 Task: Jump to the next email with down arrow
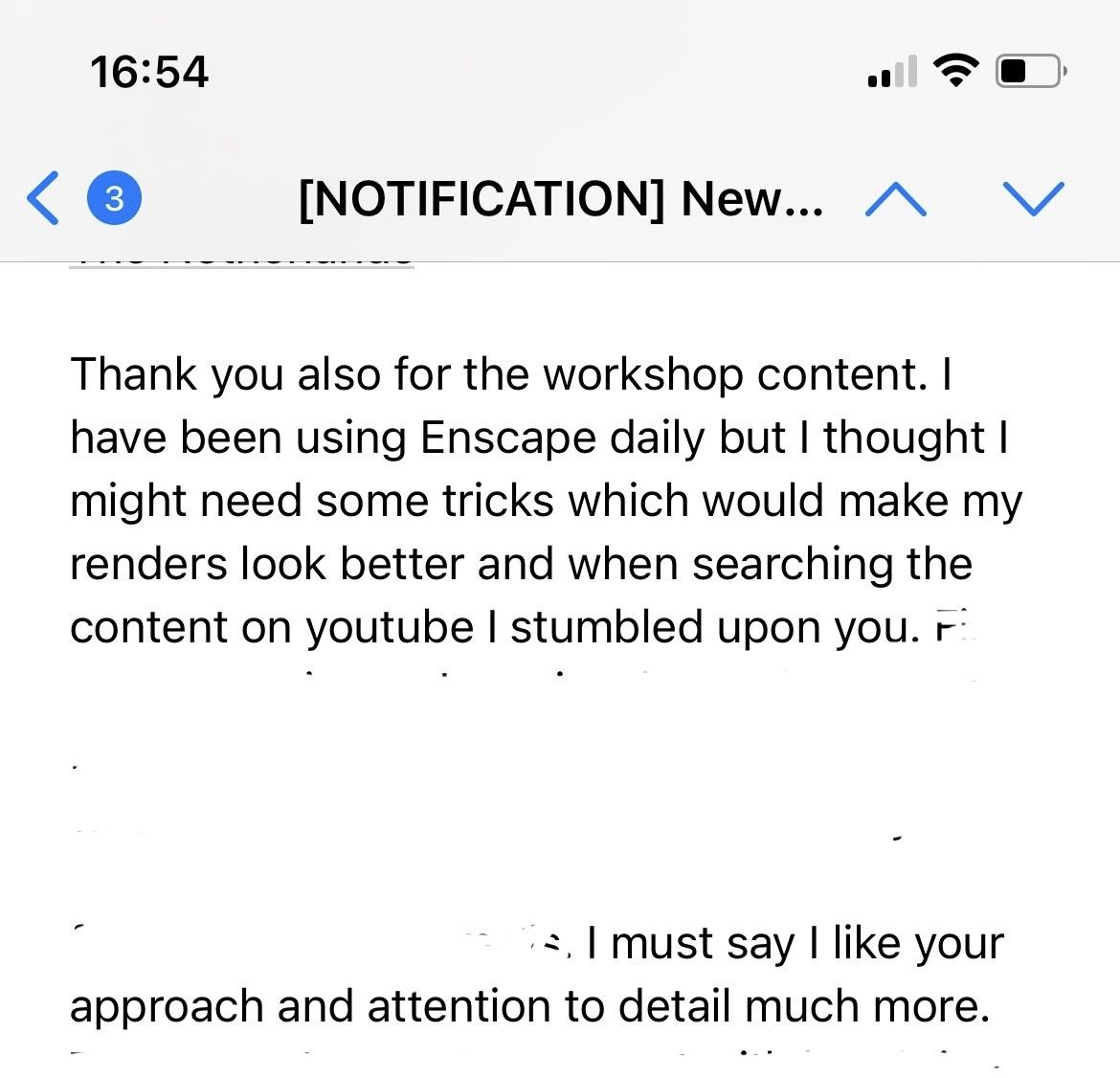tap(1033, 198)
